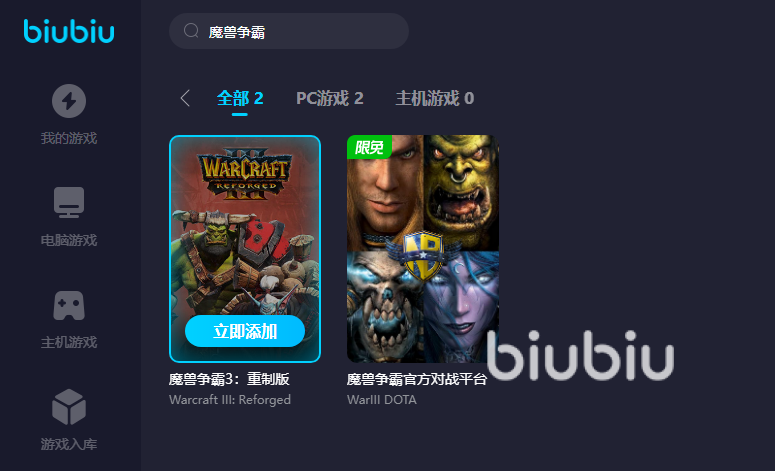Open 我的游戏 in the sidebar
The image size is (775, 471).
tap(69, 114)
